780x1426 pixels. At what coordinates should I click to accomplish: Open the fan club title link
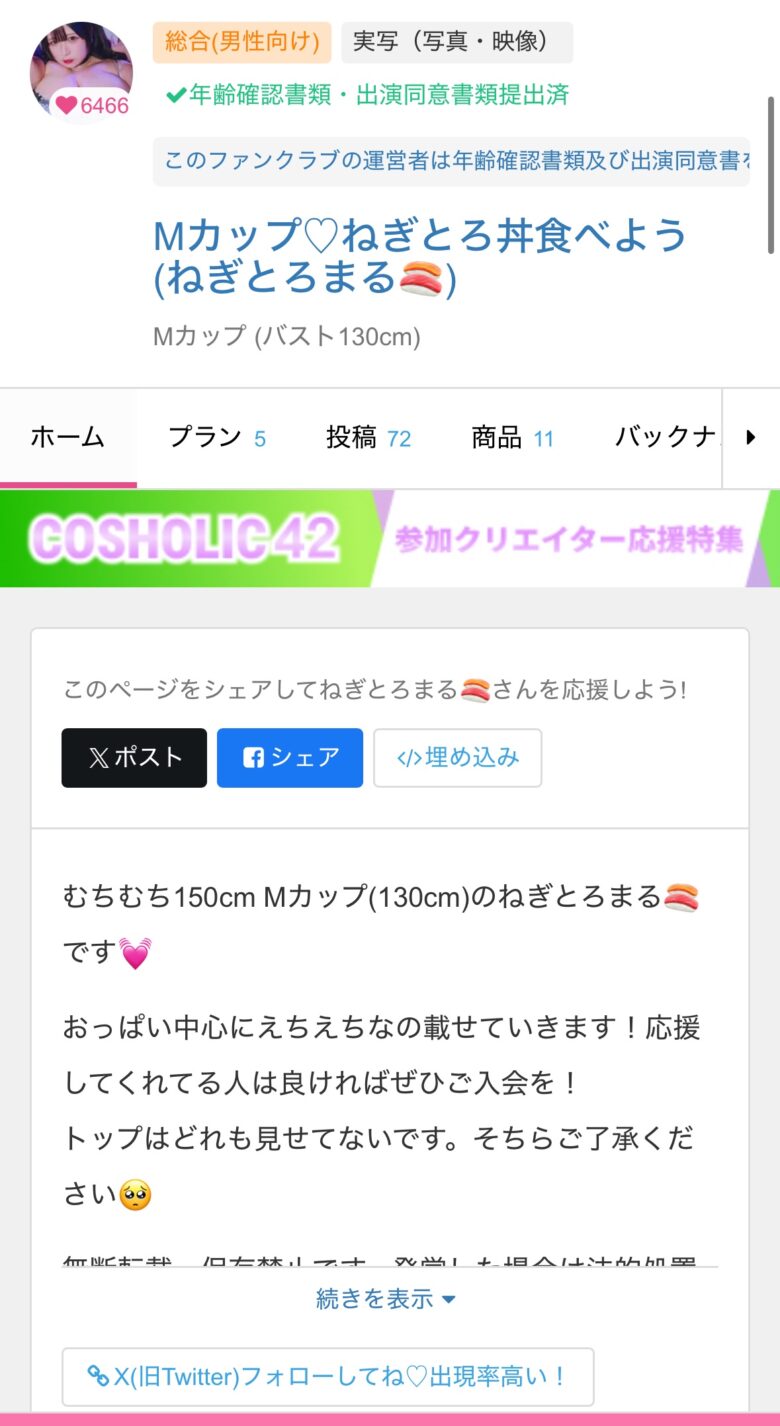420,257
